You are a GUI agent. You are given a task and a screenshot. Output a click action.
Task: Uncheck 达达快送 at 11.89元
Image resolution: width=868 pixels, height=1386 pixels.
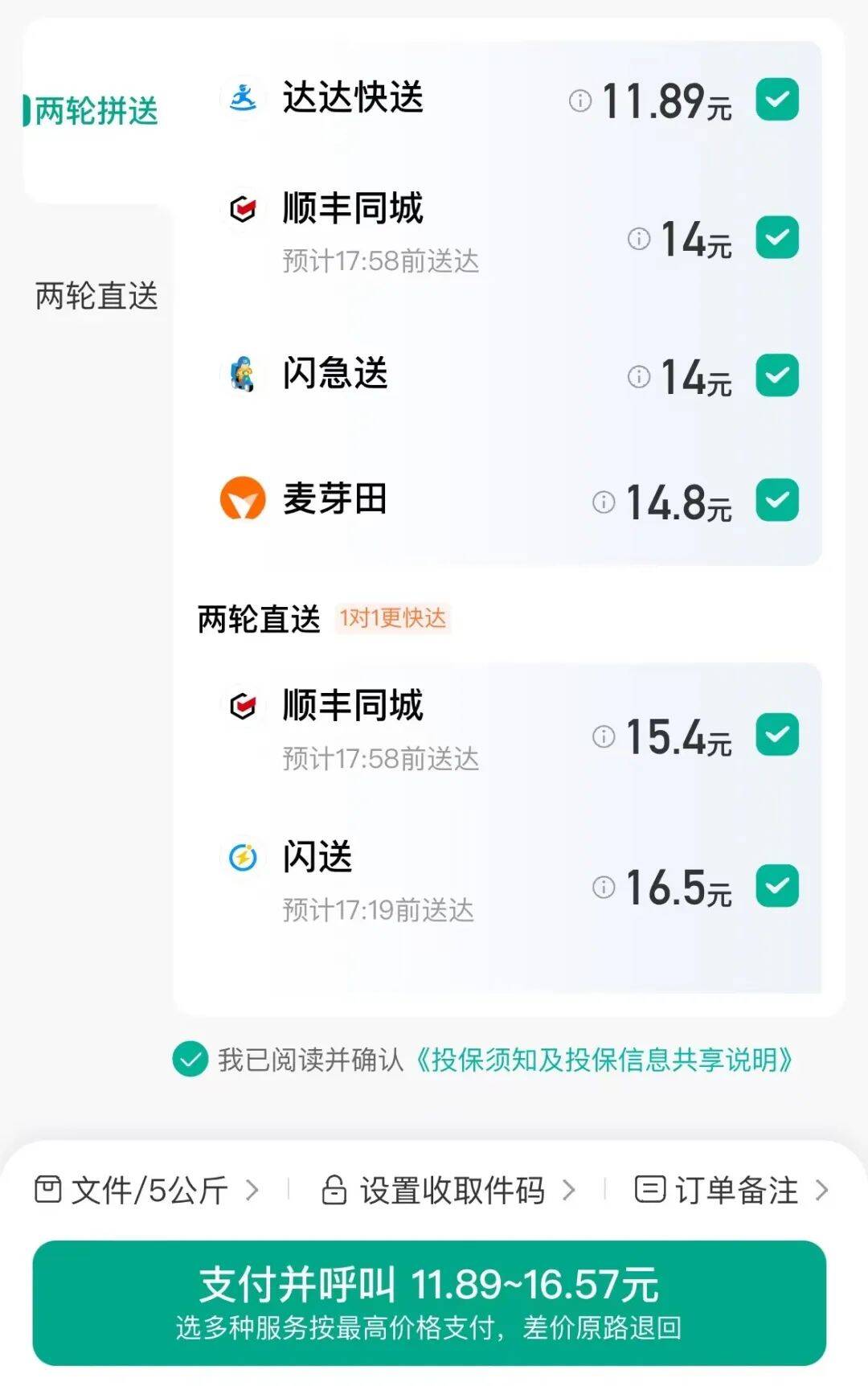click(x=777, y=100)
